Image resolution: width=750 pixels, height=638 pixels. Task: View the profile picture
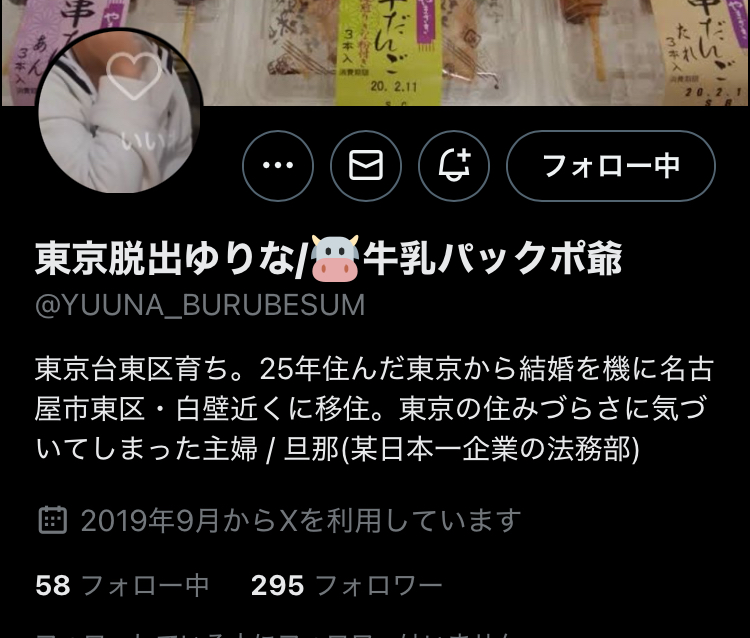click(x=118, y=112)
